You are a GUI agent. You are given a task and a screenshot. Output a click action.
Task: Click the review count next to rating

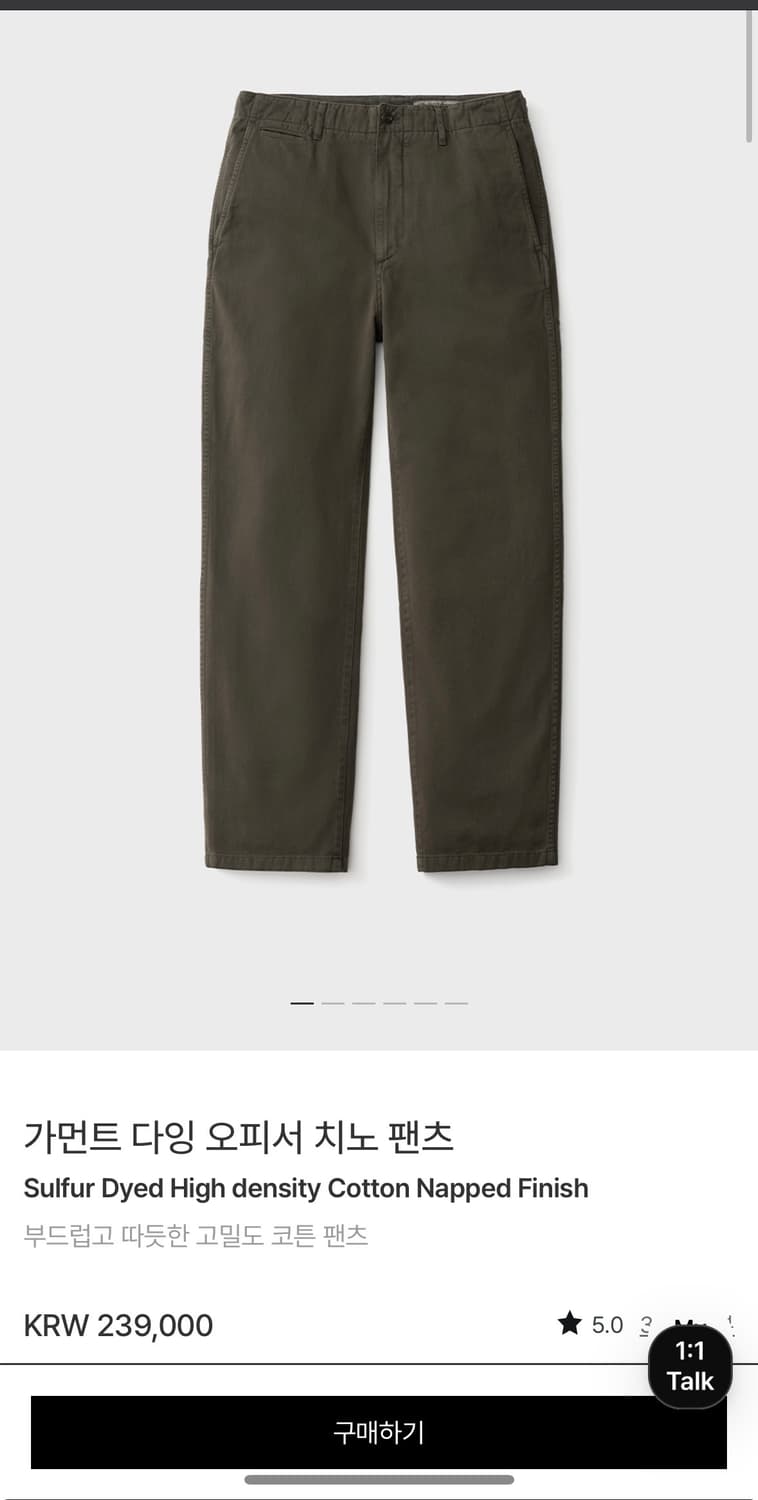point(643,1323)
